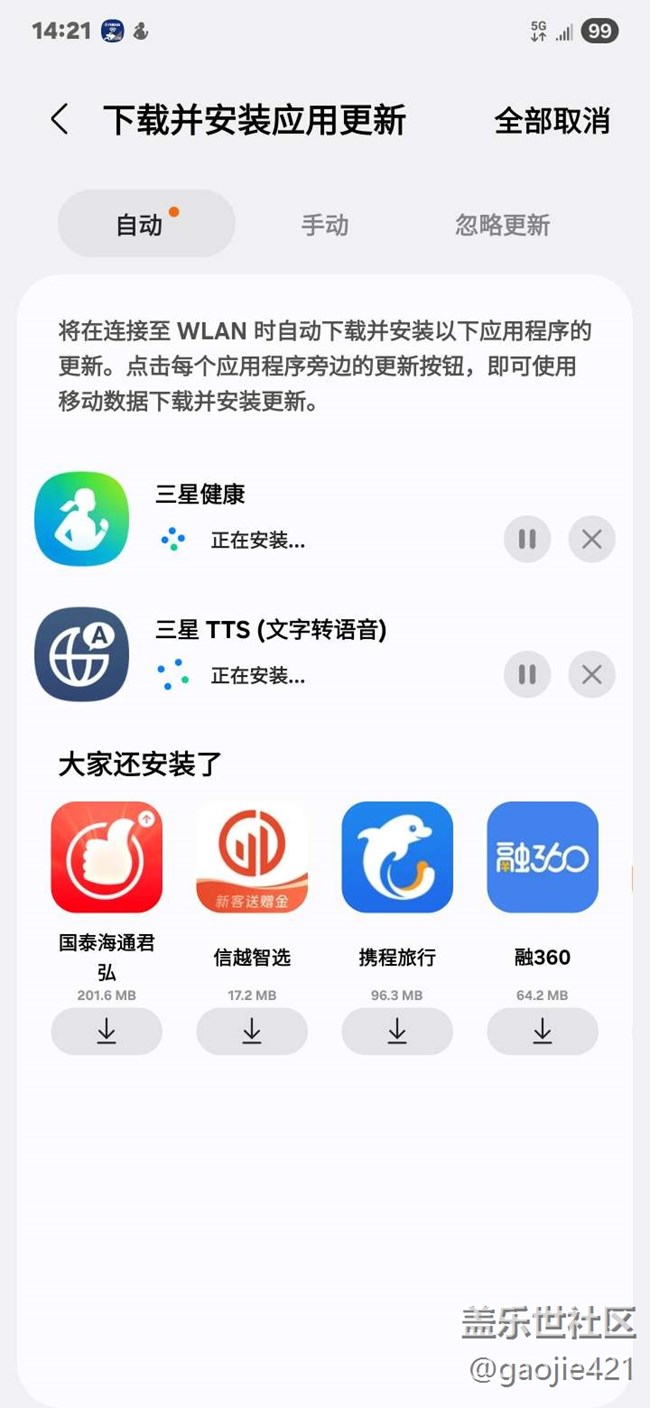Cancel the 三星 TTS update

click(x=592, y=675)
